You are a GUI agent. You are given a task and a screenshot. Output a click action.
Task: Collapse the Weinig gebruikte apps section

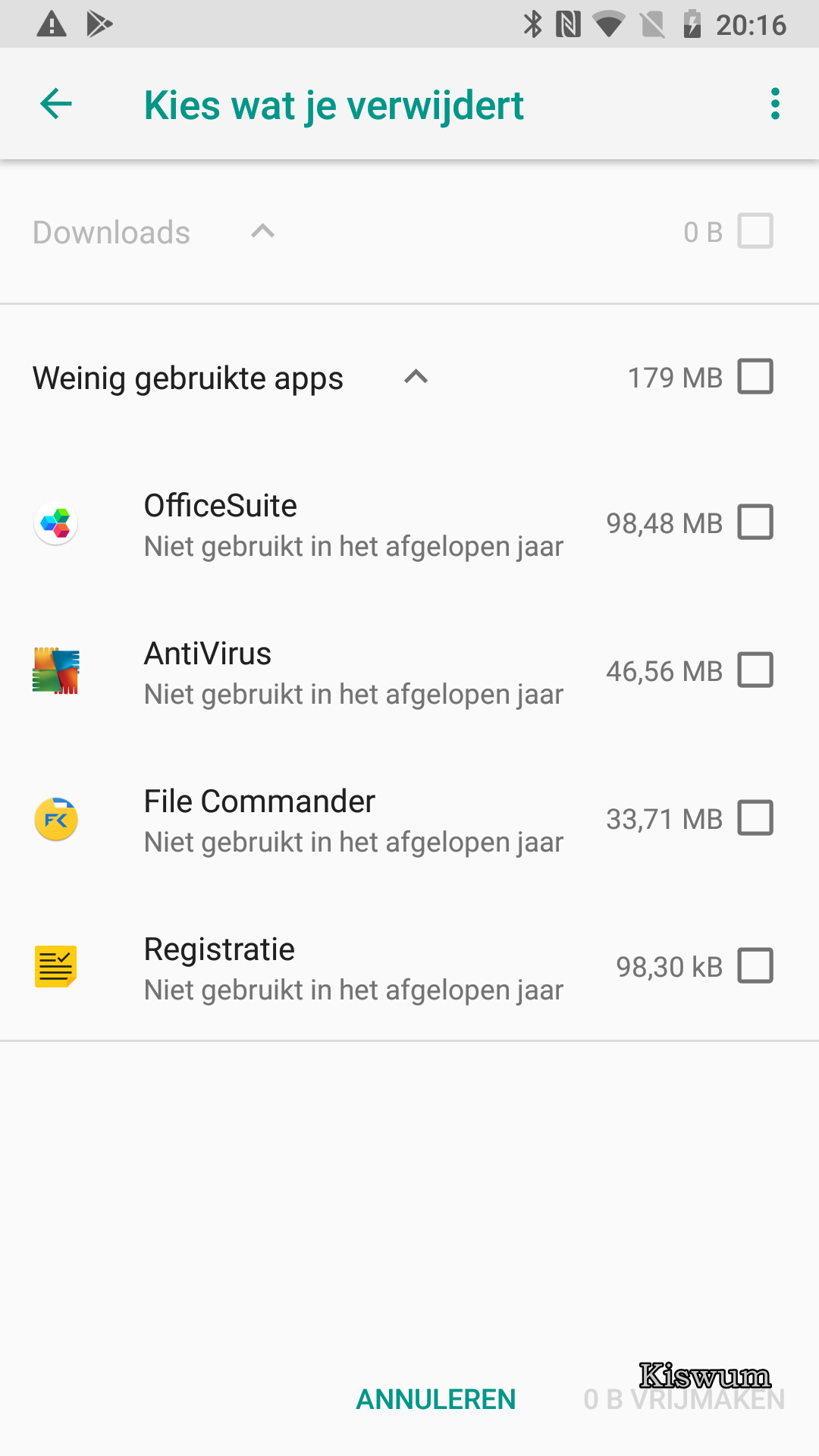416,376
